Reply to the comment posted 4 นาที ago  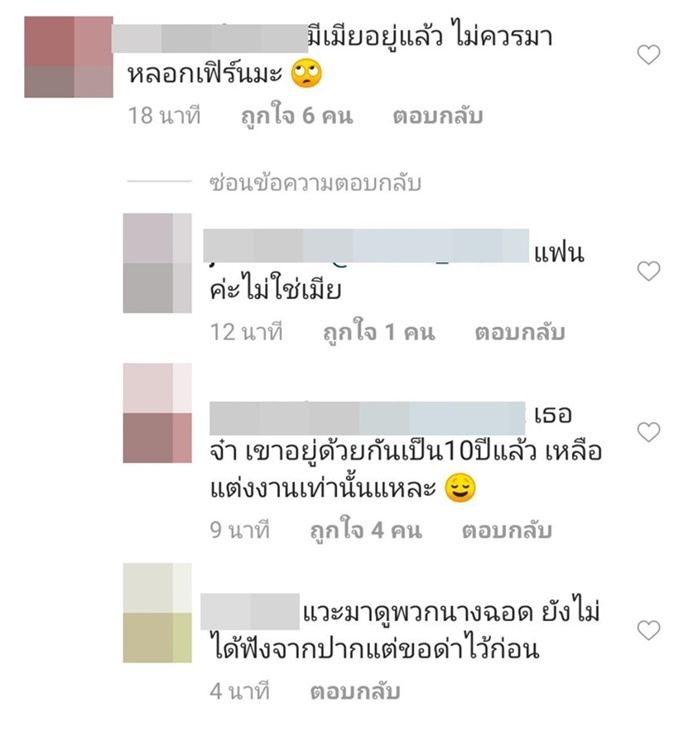(x=355, y=691)
